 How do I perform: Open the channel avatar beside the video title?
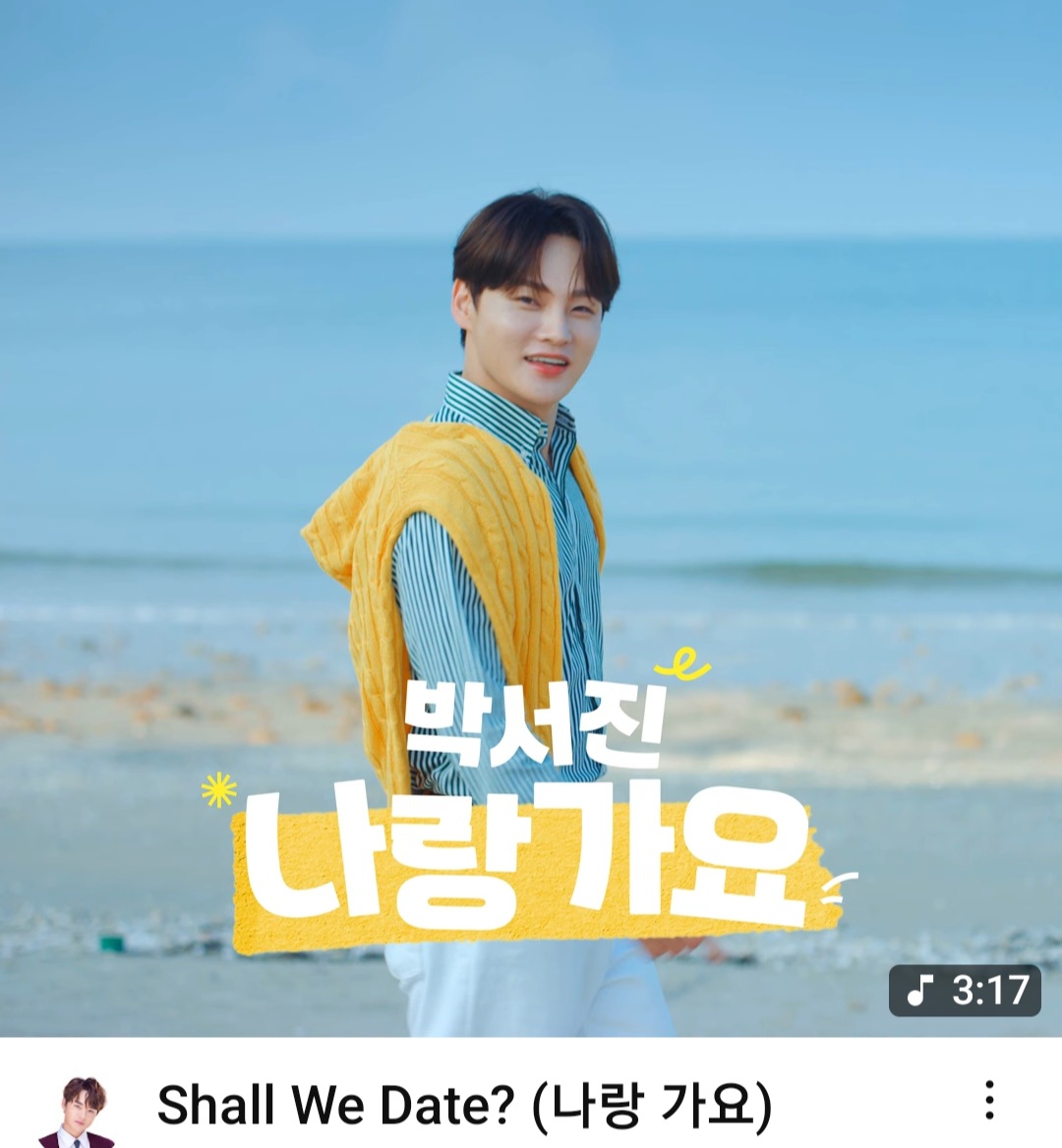coord(78,1111)
